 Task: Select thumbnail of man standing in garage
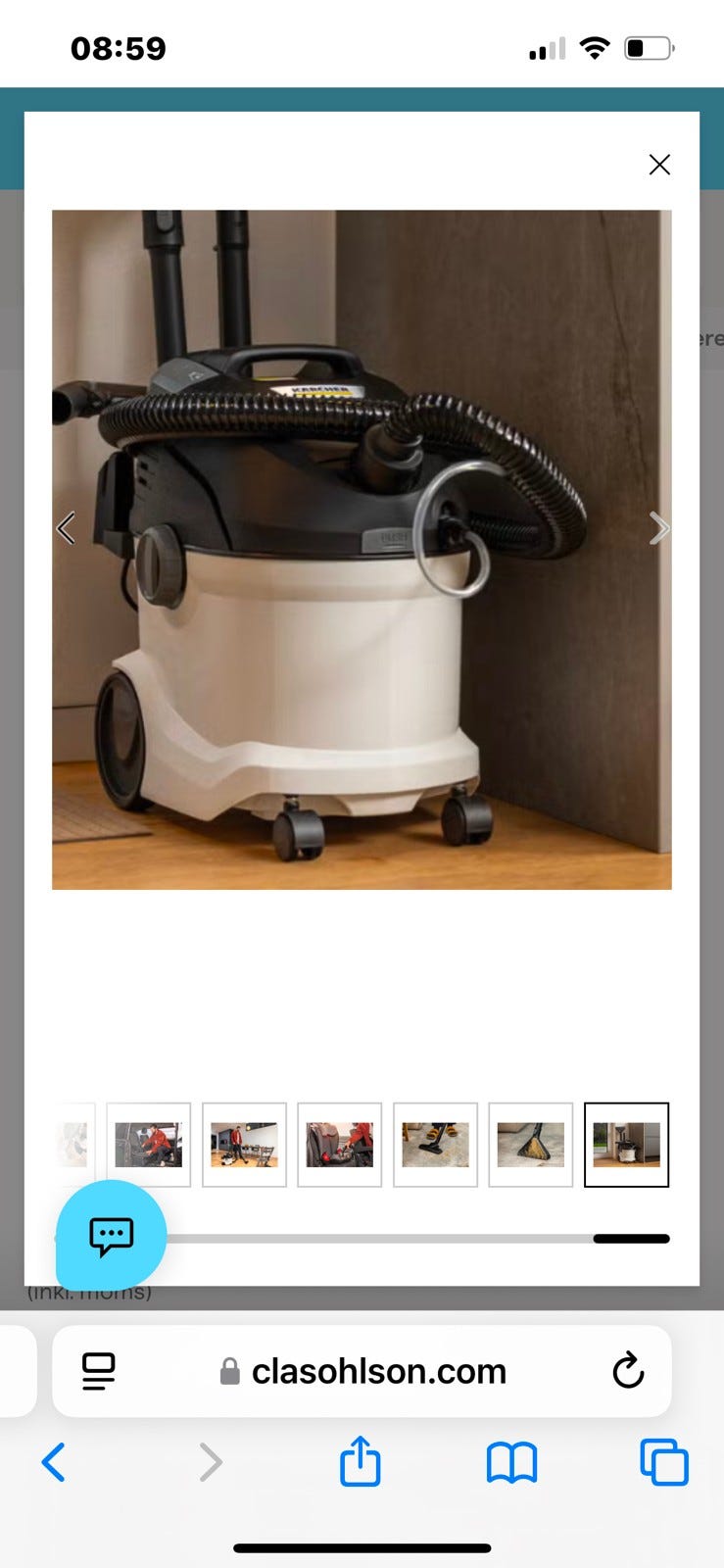tap(244, 1145)
